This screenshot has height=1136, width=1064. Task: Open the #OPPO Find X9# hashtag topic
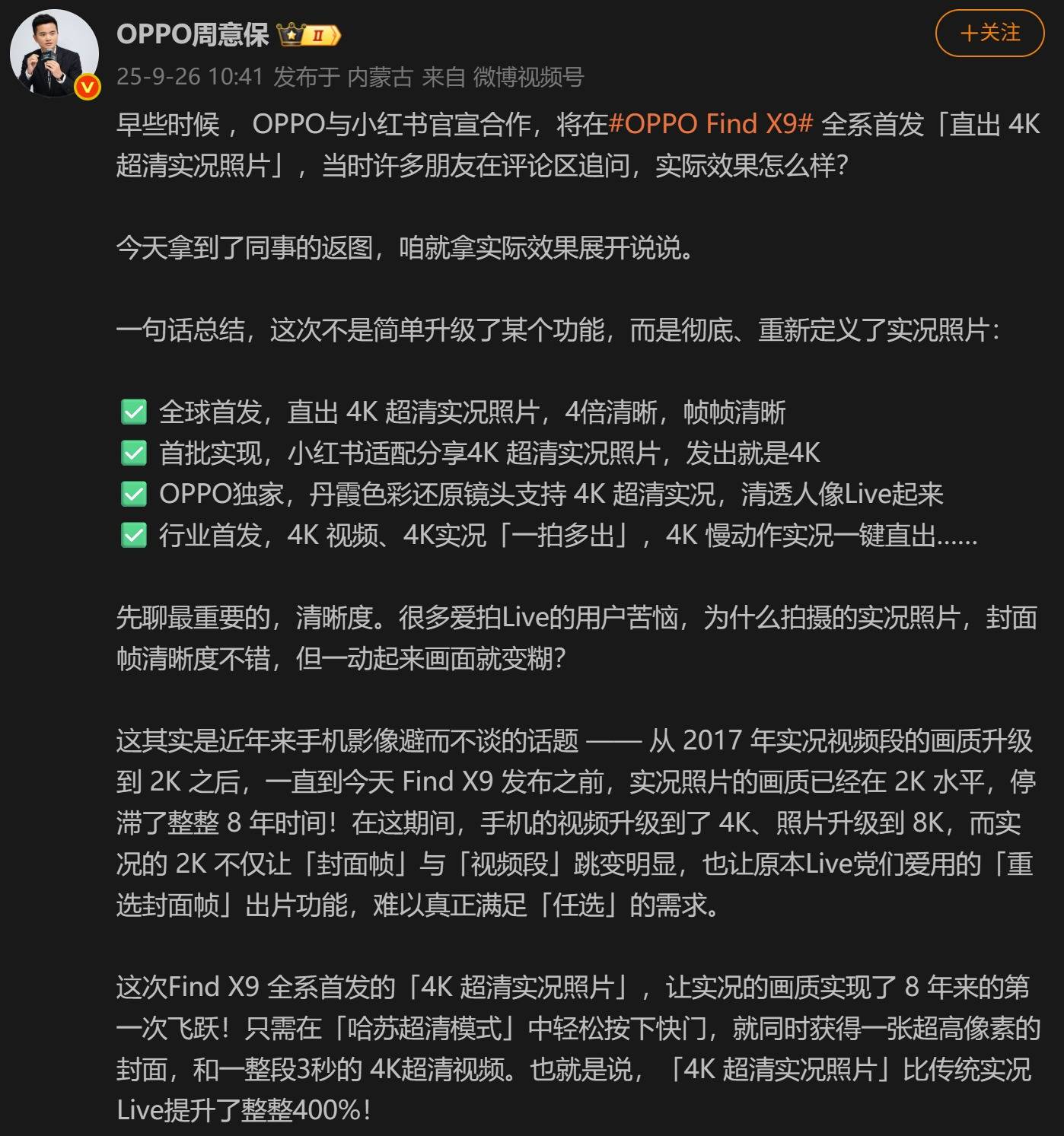[x=712, y=124]
